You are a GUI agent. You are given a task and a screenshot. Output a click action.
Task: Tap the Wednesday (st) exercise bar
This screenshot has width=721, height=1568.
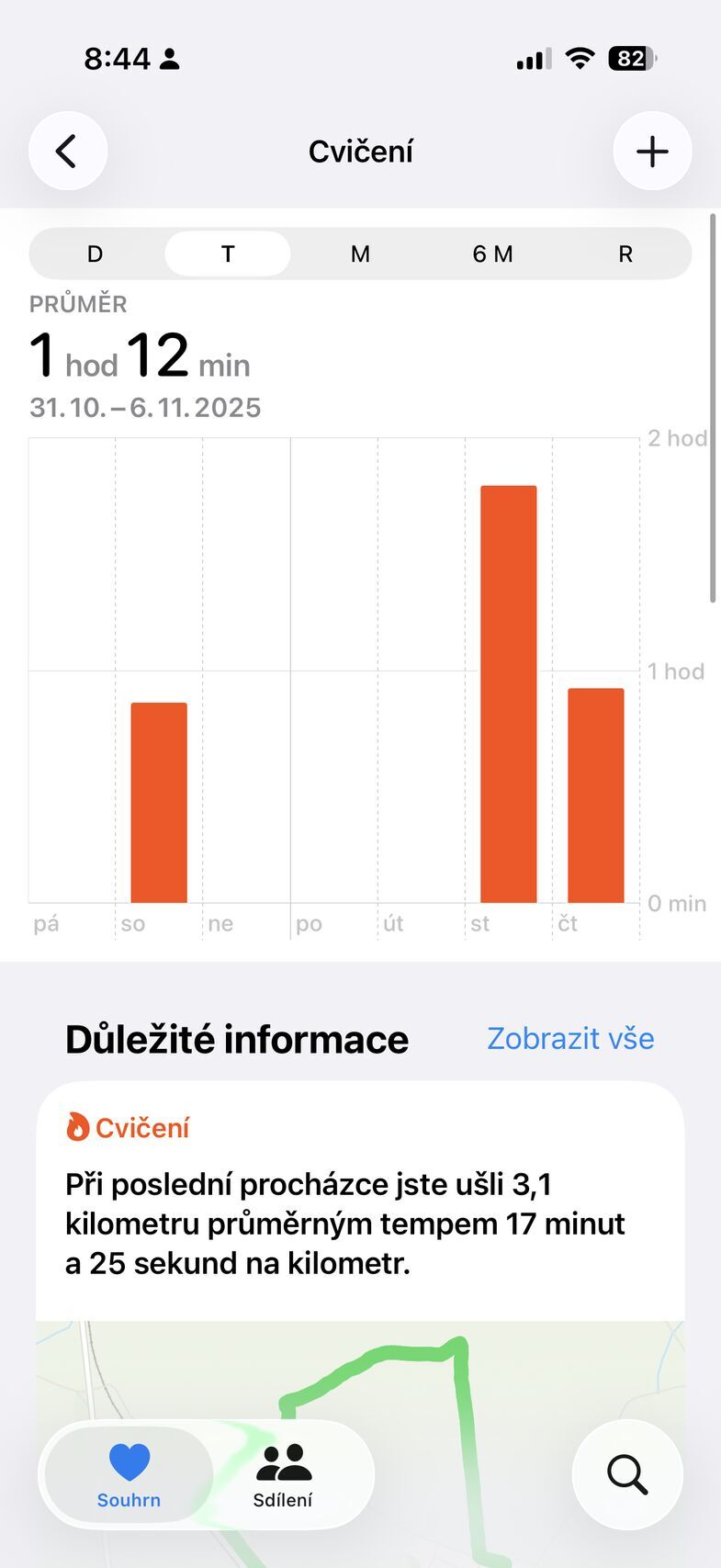(508, 694)
